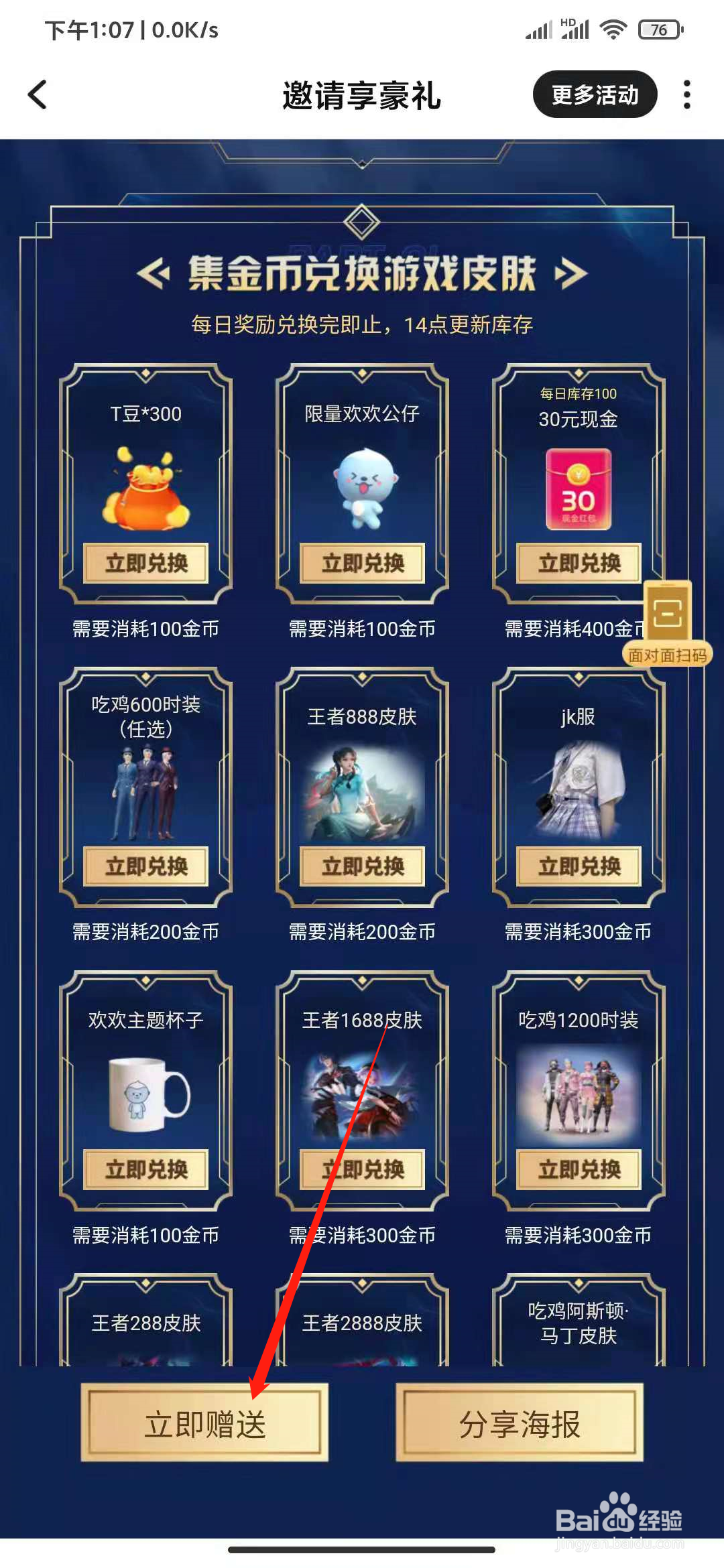Tap the 30元现金 red envelope icon
The width and height of the screenshot is (724, 1568).
pos(578,489)
